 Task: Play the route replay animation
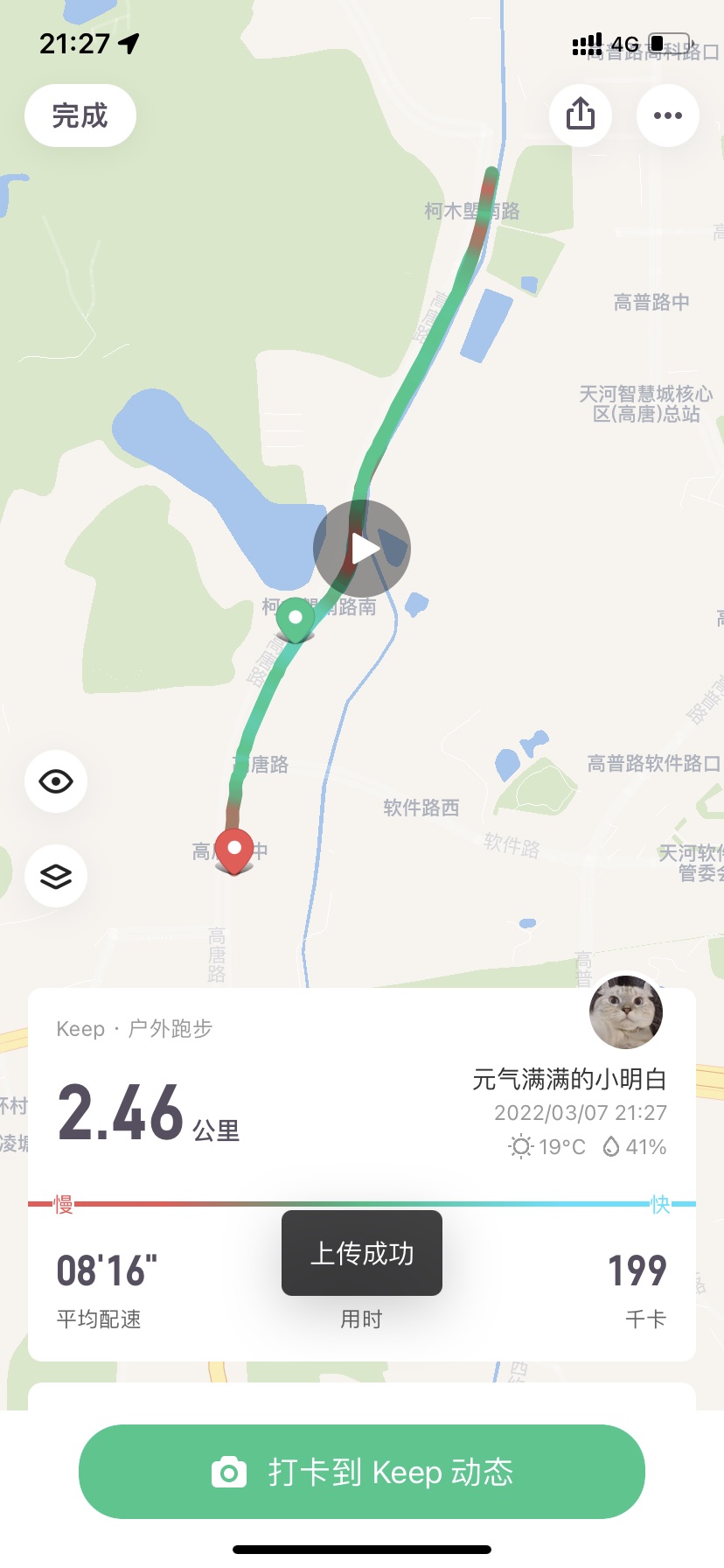coord(362,549)
